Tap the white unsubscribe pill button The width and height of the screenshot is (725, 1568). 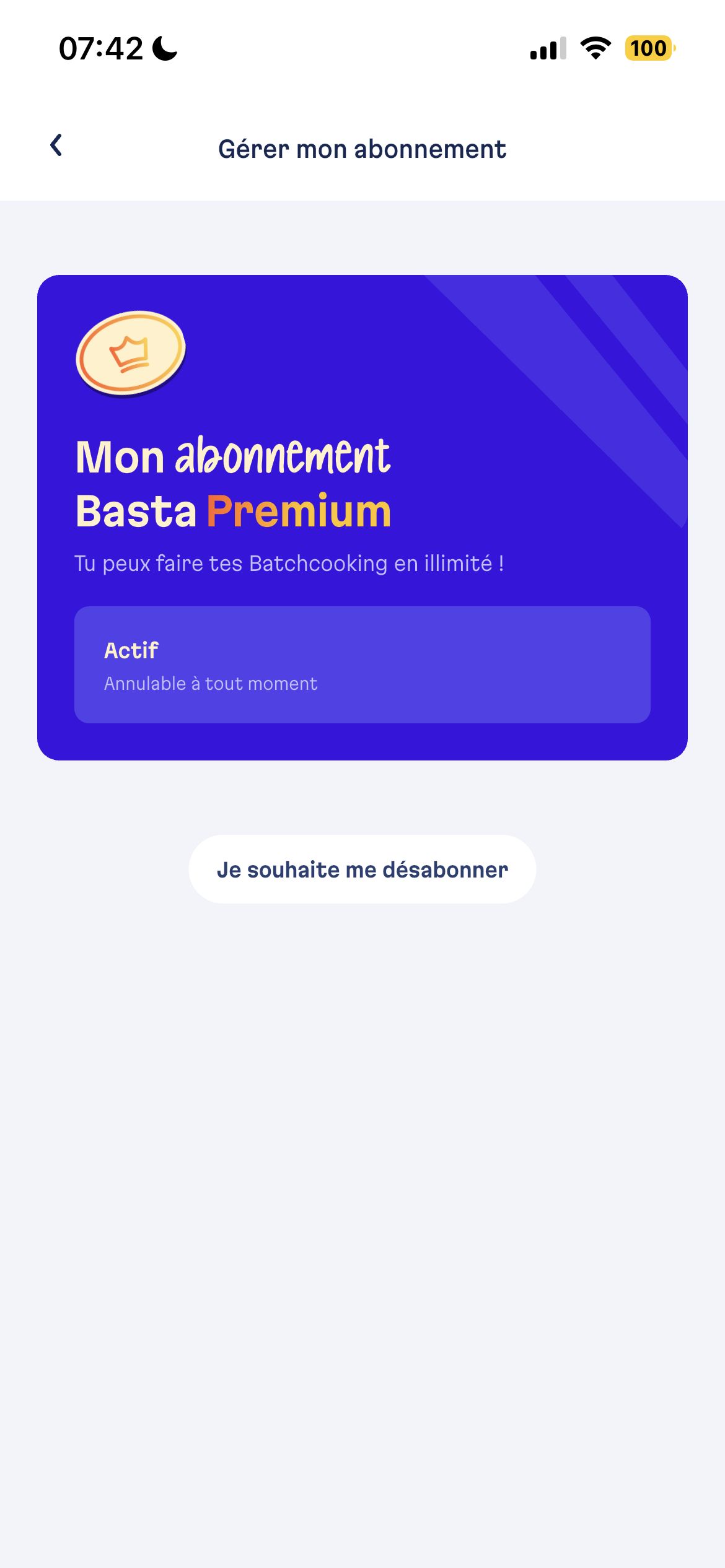coord(362,869)
